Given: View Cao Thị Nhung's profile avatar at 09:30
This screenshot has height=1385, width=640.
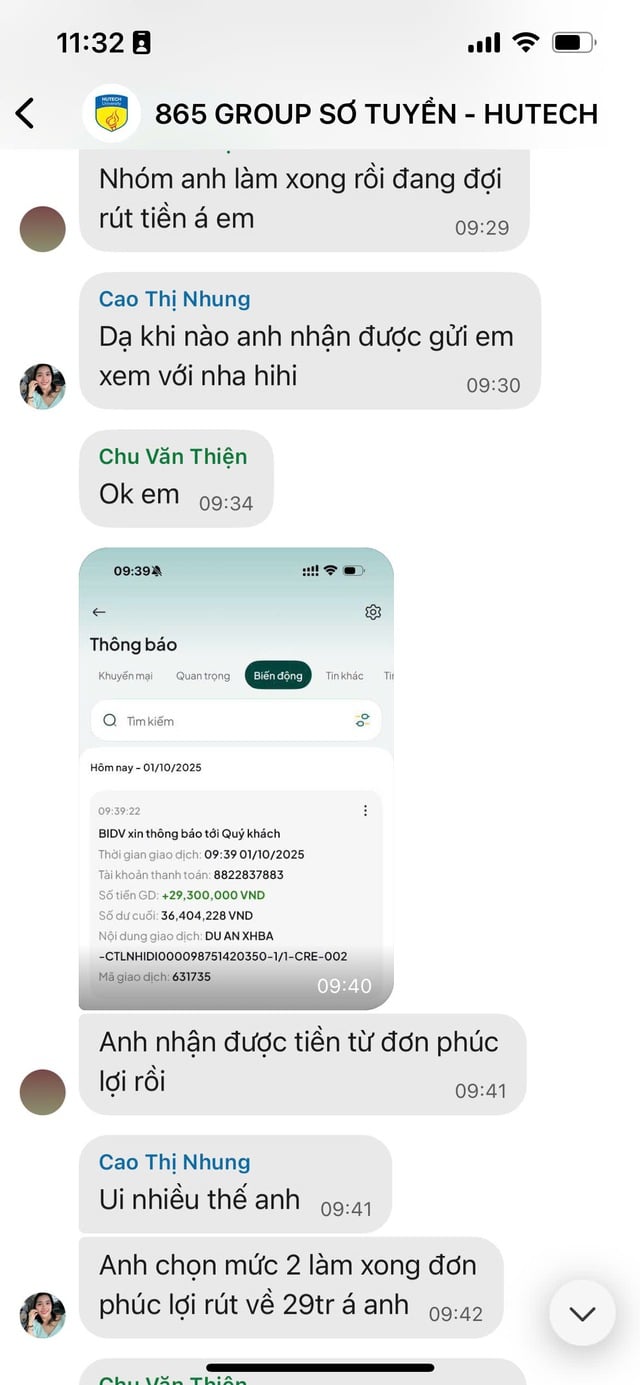Looking at the screenshot, I should 43,386.
